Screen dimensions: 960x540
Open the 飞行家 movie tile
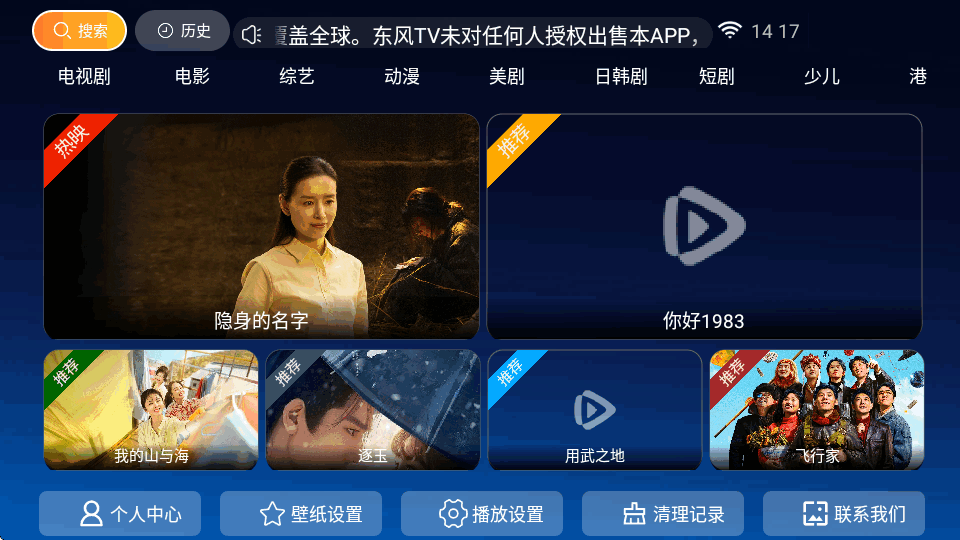pos(817,410)
